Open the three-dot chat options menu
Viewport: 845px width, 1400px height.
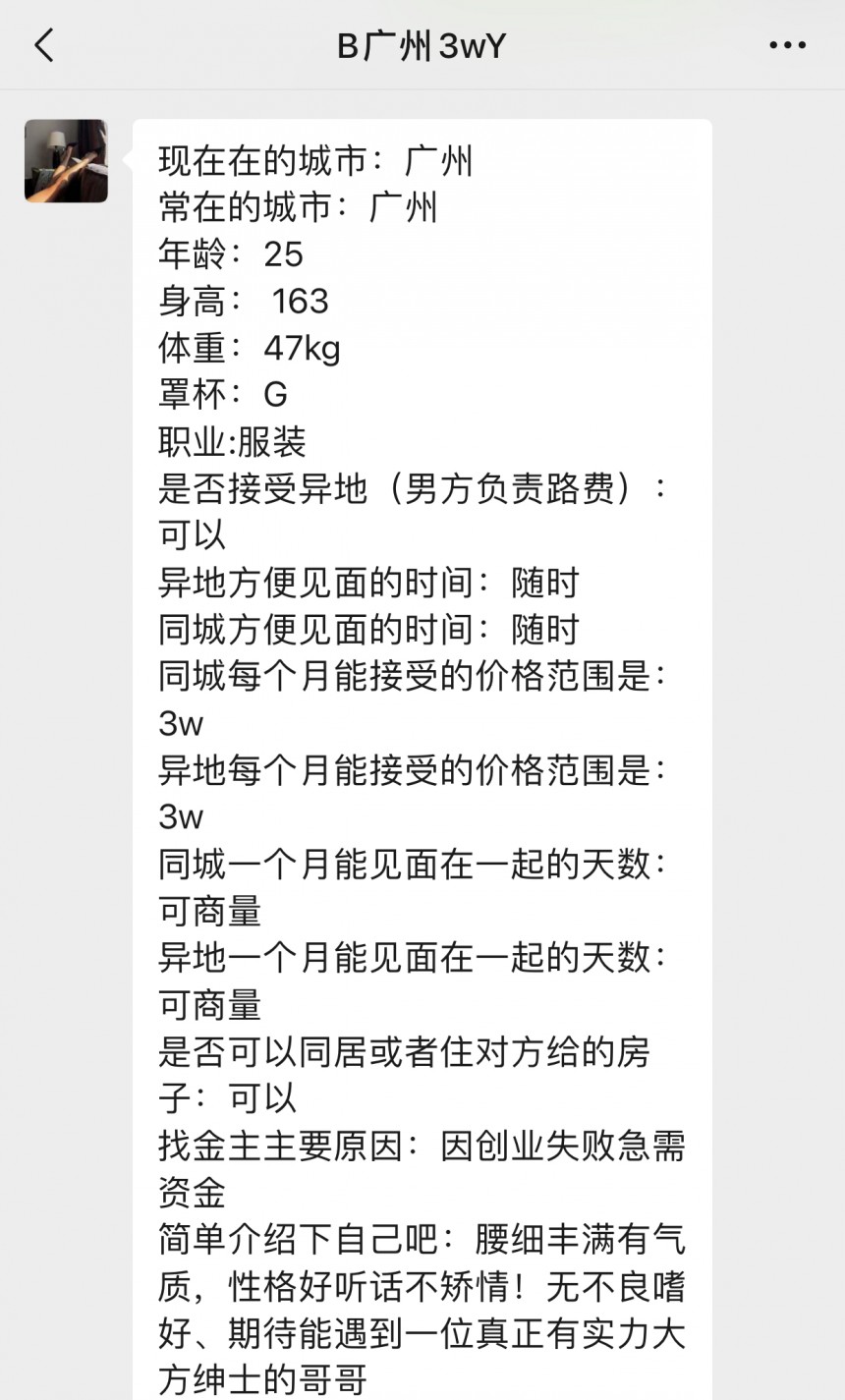787,45
